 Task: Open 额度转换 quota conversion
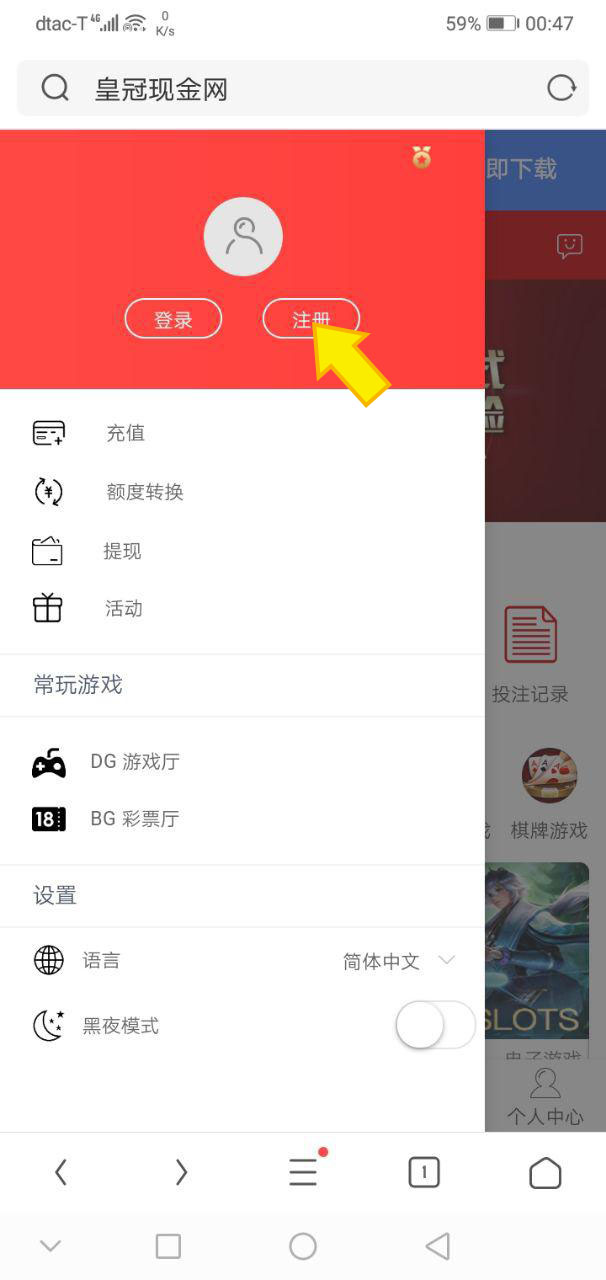click(x=144, y=492)
